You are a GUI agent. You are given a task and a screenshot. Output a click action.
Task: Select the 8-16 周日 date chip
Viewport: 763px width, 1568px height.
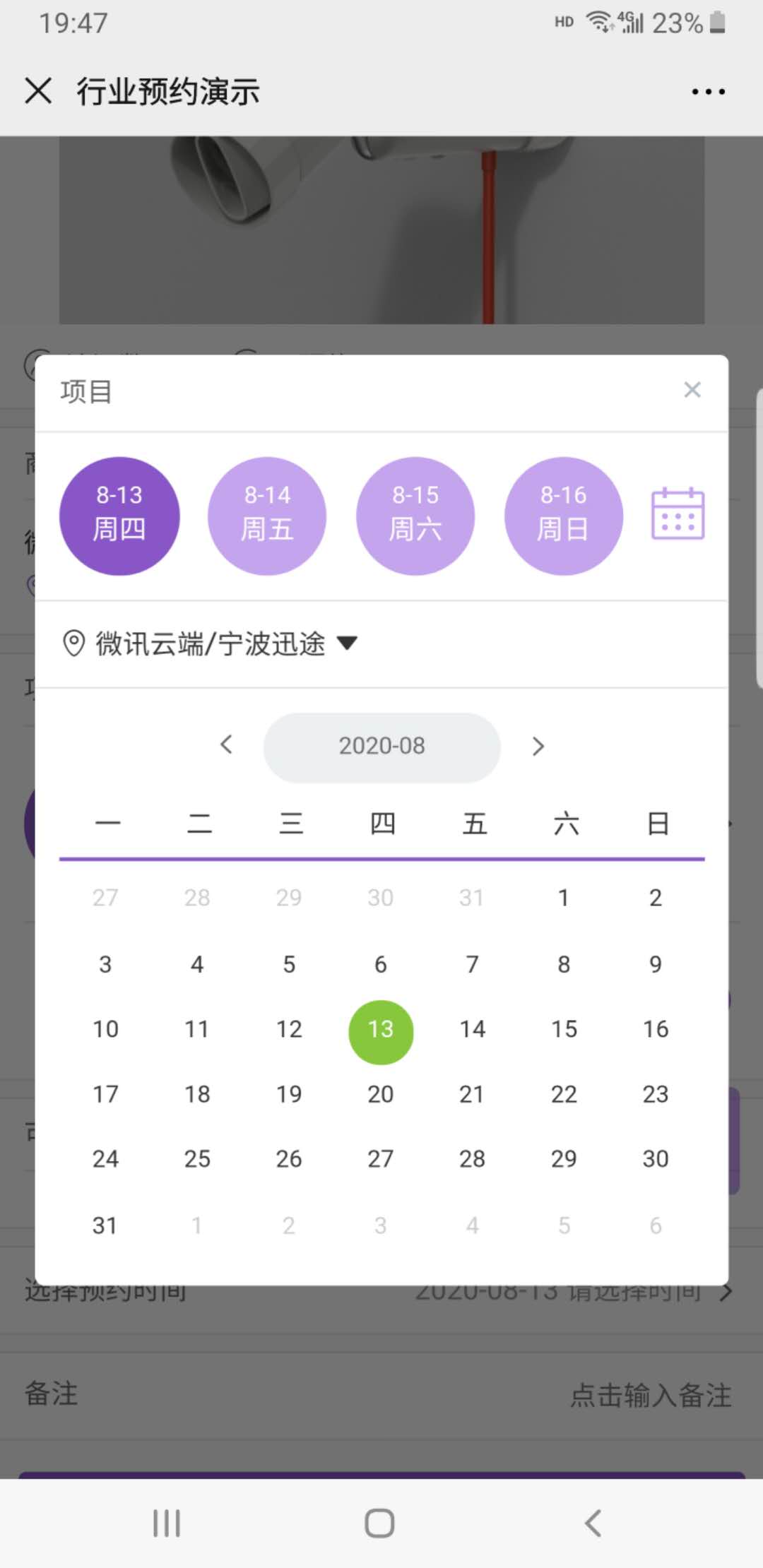click(564, 516)
